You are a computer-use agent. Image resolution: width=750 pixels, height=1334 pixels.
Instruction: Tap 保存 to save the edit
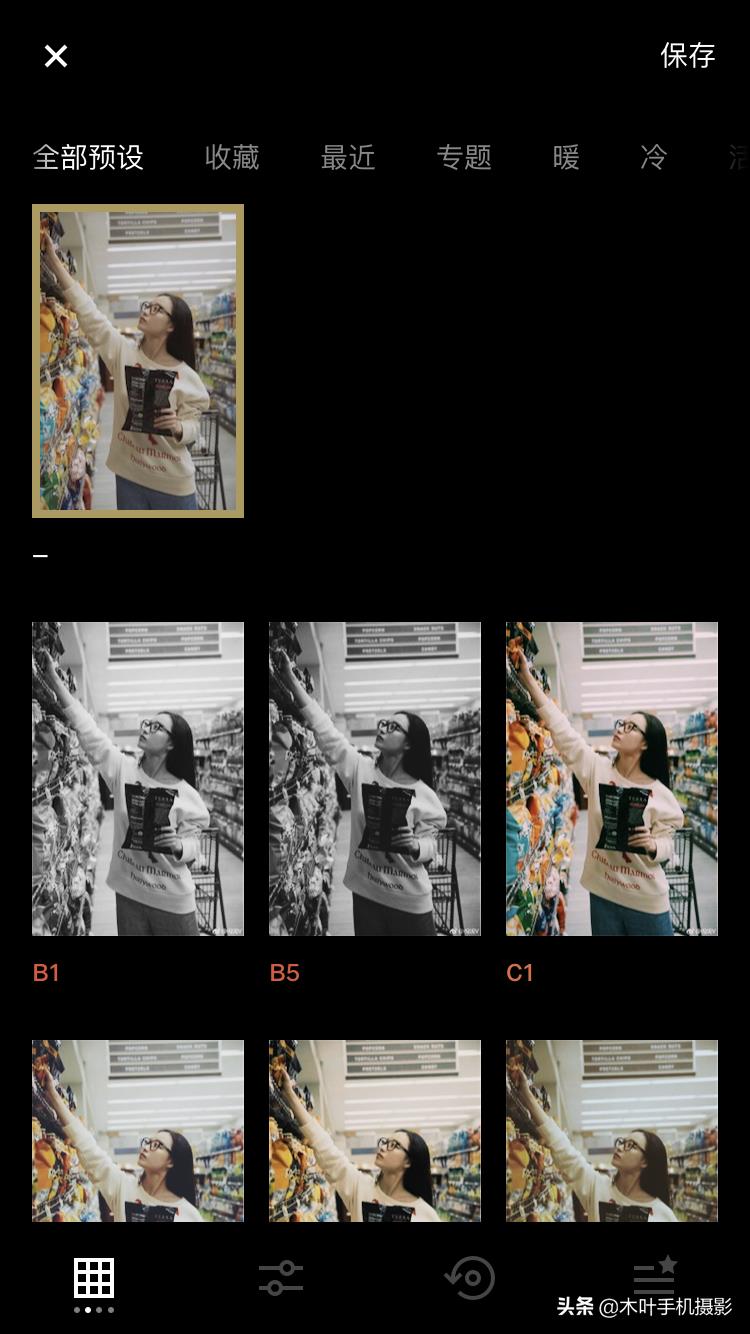point(687,56)
